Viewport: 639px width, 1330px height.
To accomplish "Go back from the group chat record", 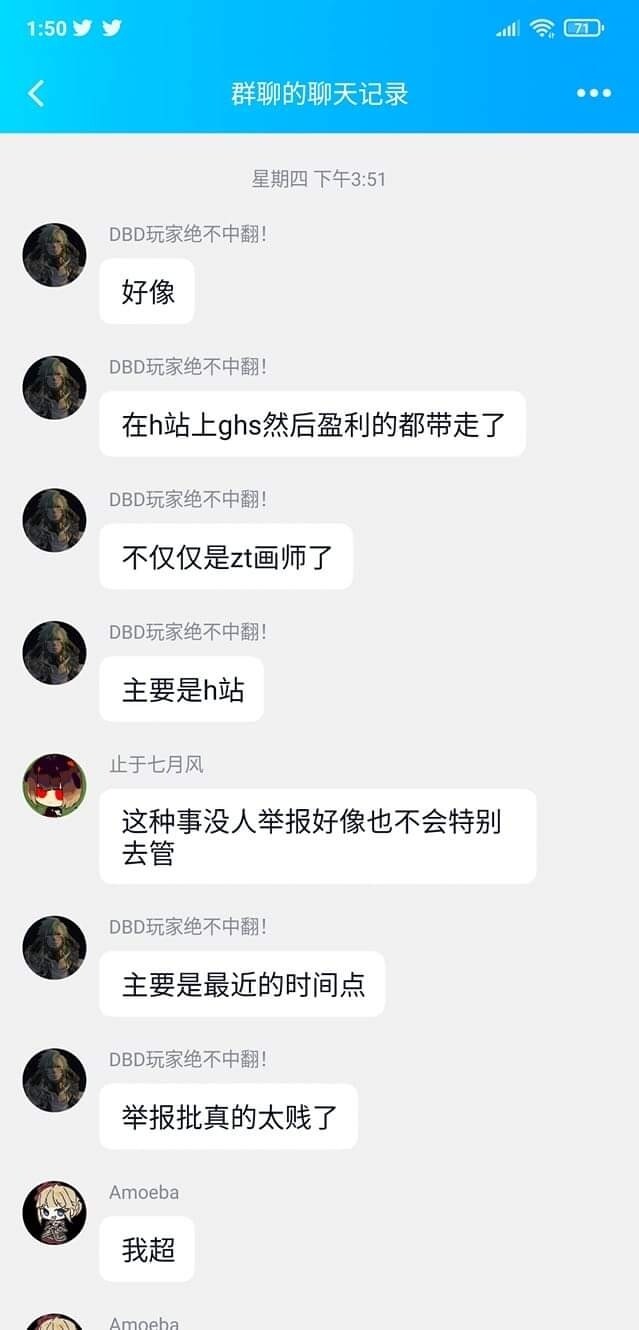I will click(x=36, y=93).
